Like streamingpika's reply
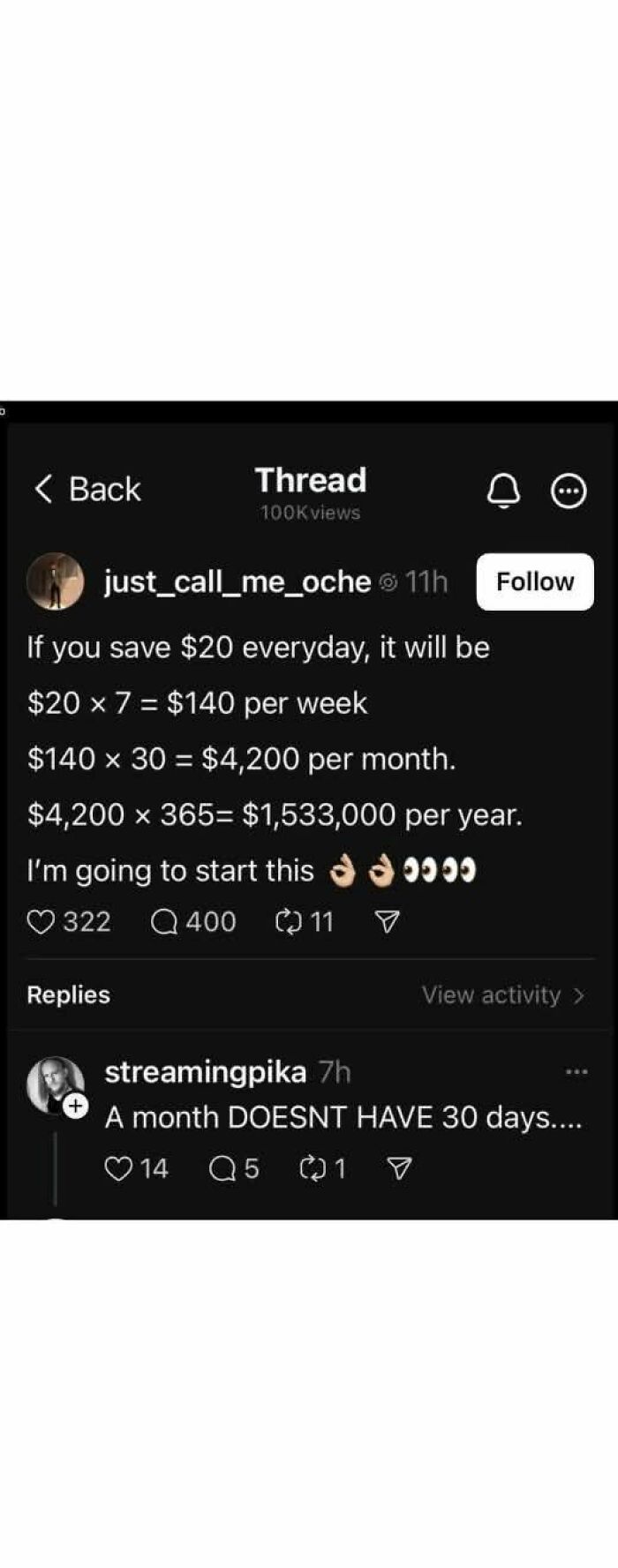 click(117, 1168)
